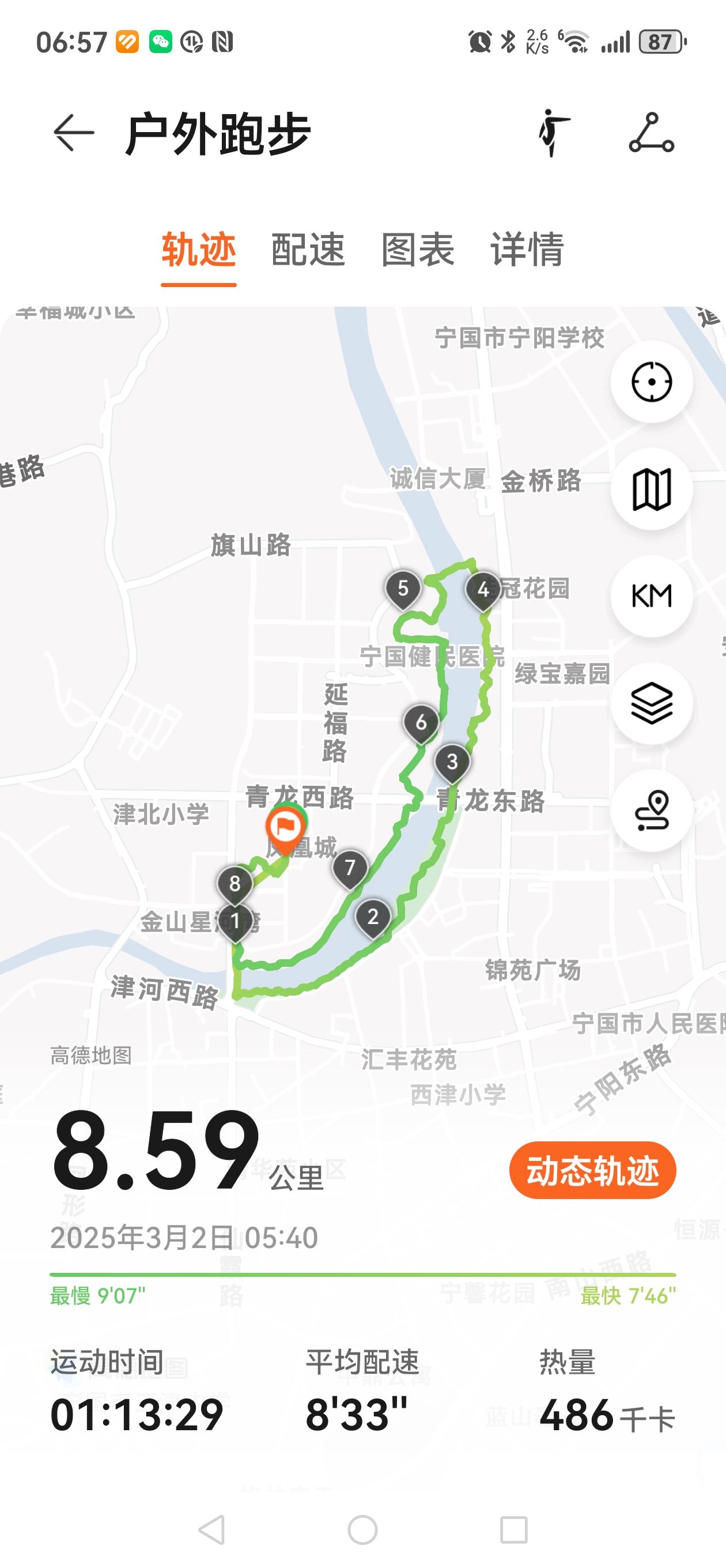This screenshot has width=726, height=1568.
Task: Go back using the top-left arrow
Action: (74, 133)
